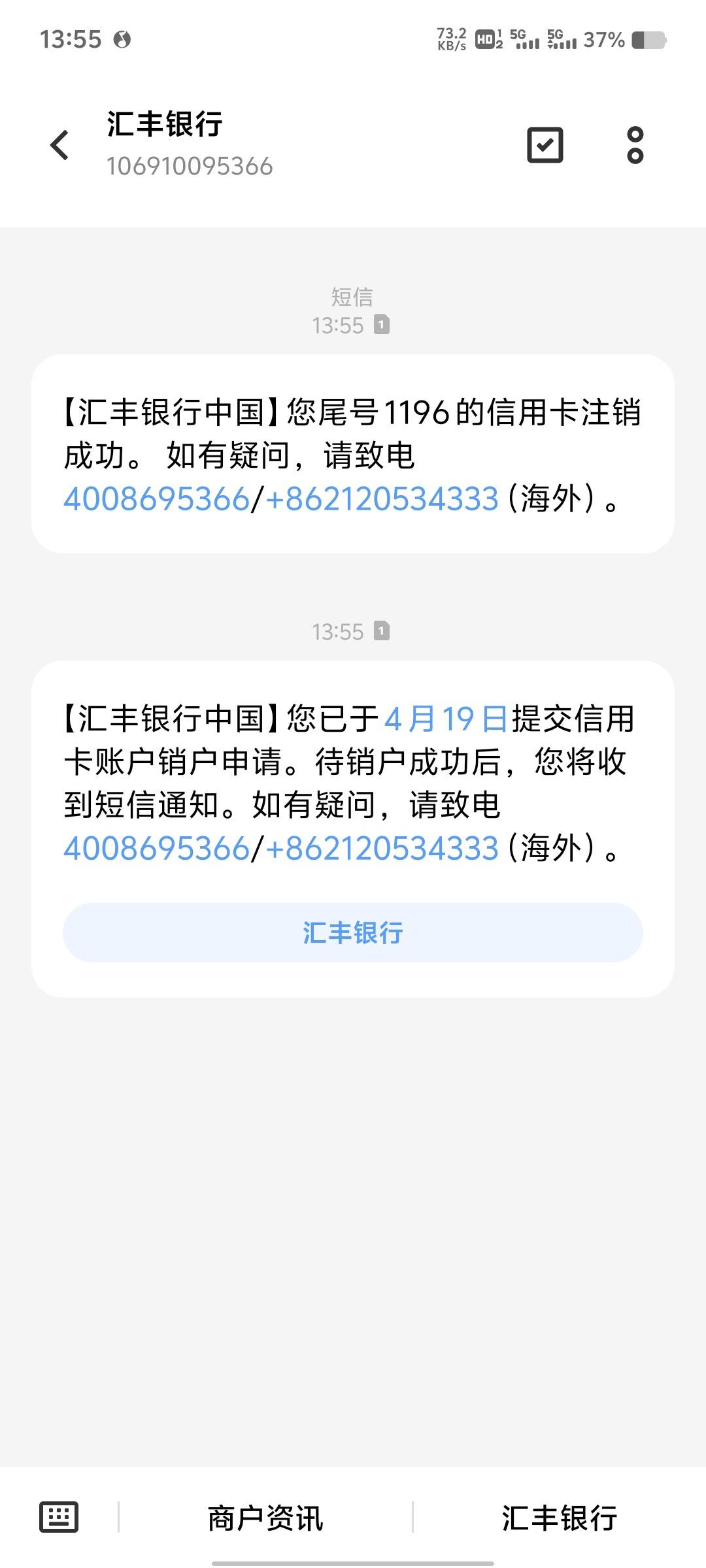
Task: Open the 商户资讯 menu
Action: pyautogui.click(x=265, y=1518)
